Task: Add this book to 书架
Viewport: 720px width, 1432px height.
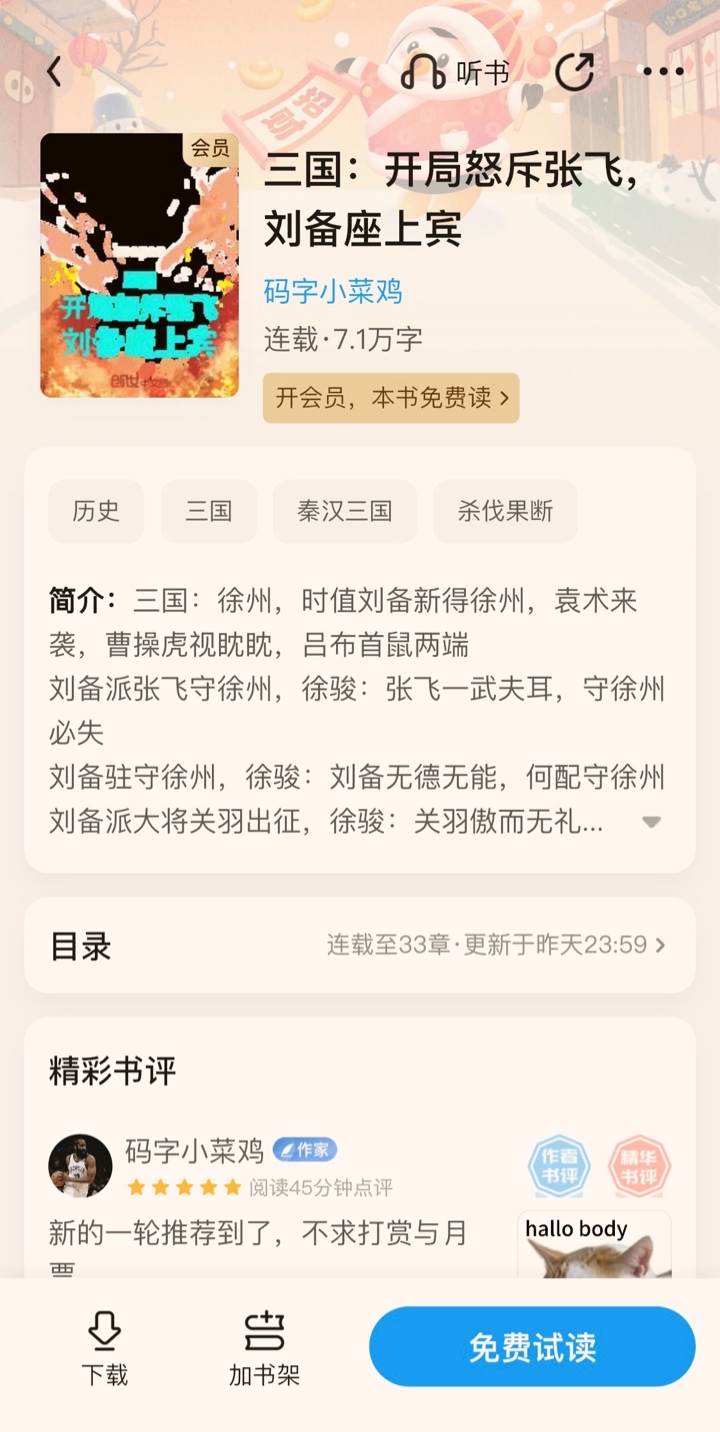Action: pyautogui.click(x=264, y=1347)
